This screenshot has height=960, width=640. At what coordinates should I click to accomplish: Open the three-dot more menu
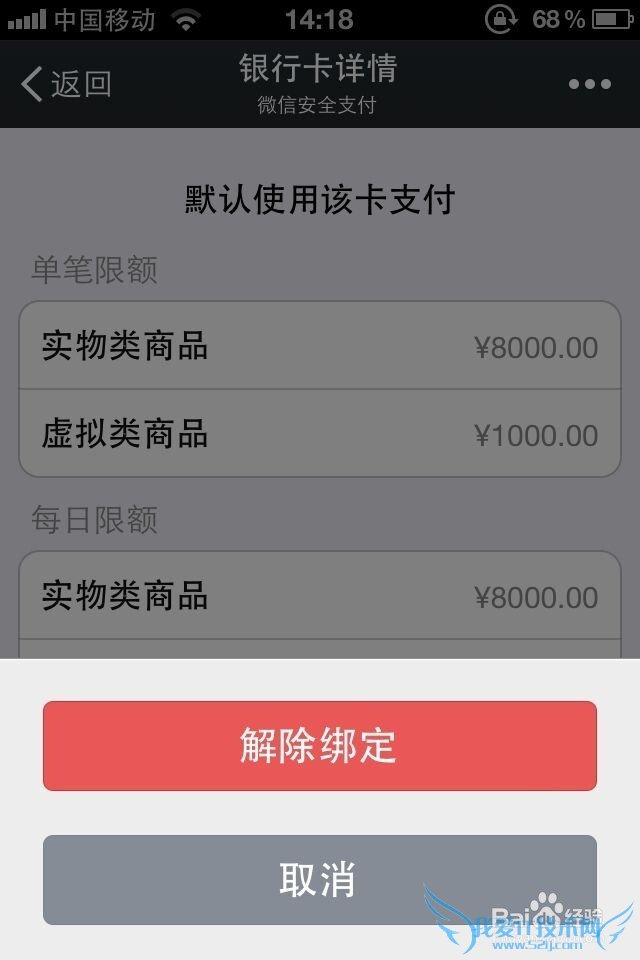coord(589,84)
